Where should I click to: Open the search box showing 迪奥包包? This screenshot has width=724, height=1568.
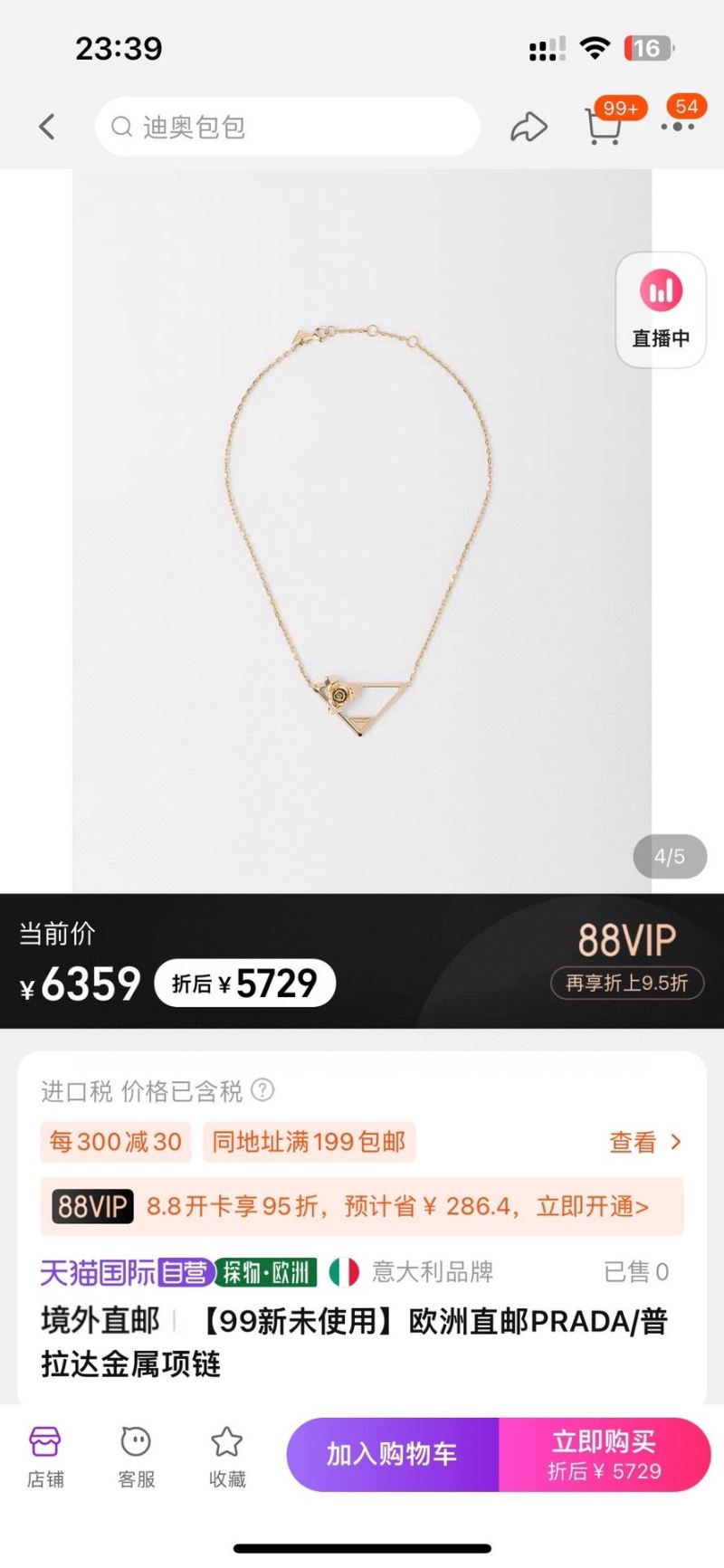pos(287,127)
